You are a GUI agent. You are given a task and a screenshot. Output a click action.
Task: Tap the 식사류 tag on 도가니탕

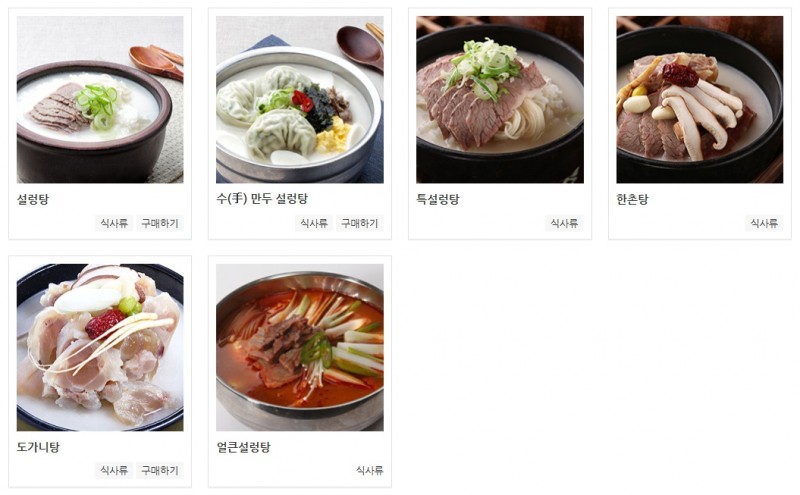(x=114, y=470)
